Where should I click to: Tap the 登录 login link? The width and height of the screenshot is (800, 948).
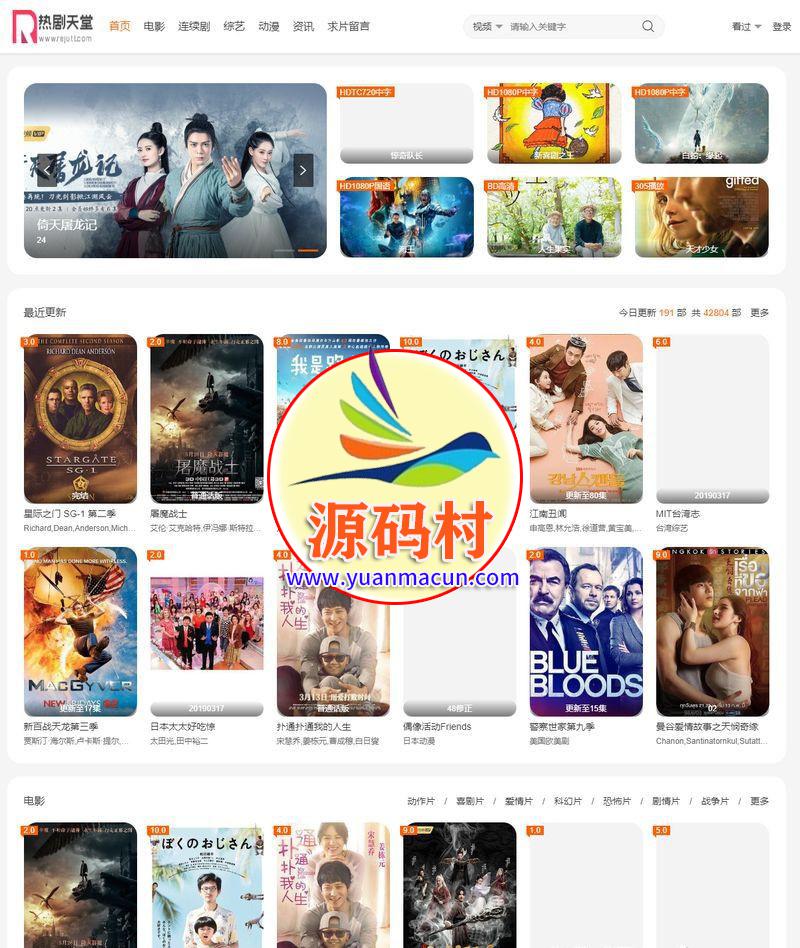coord(781,27)
